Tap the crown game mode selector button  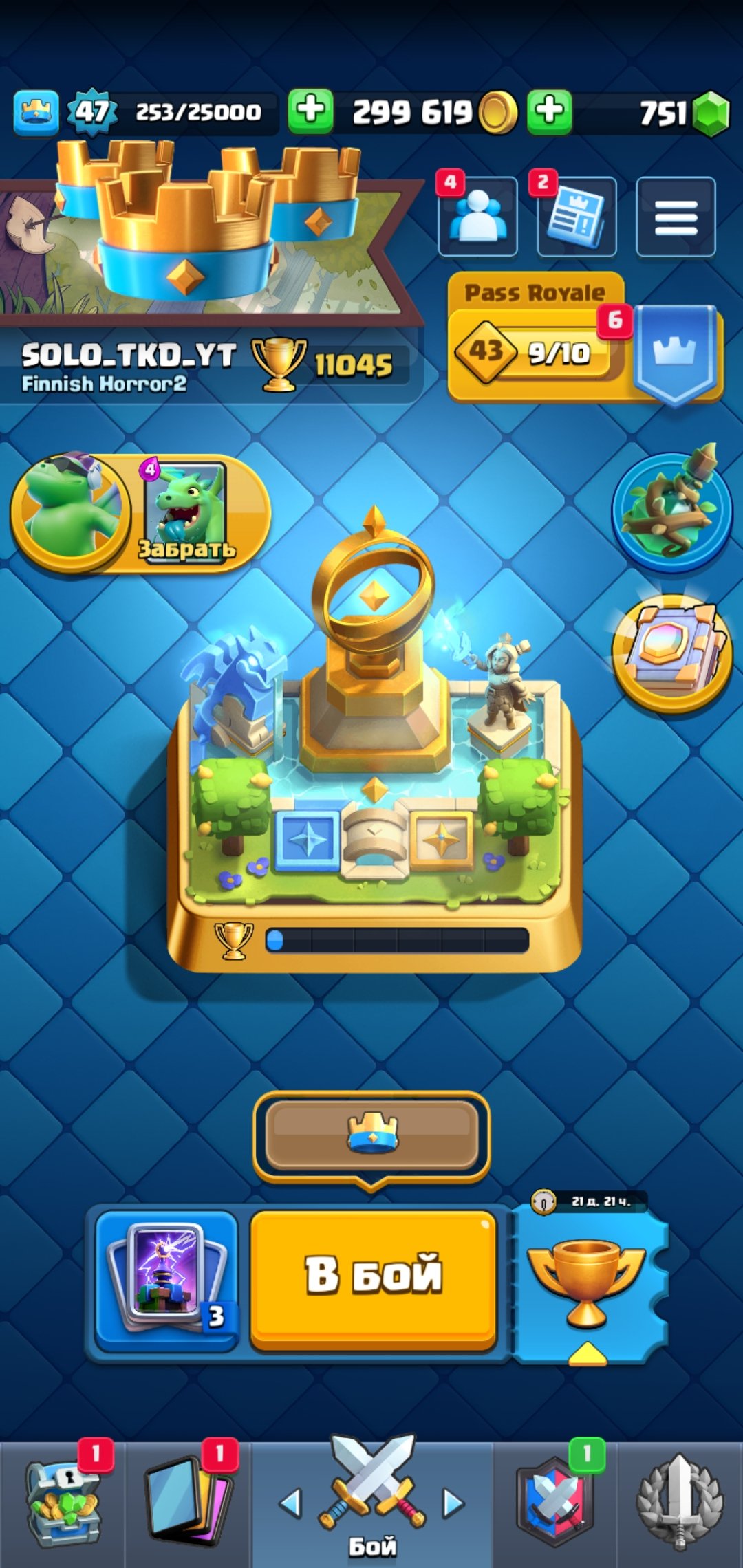371,1135
